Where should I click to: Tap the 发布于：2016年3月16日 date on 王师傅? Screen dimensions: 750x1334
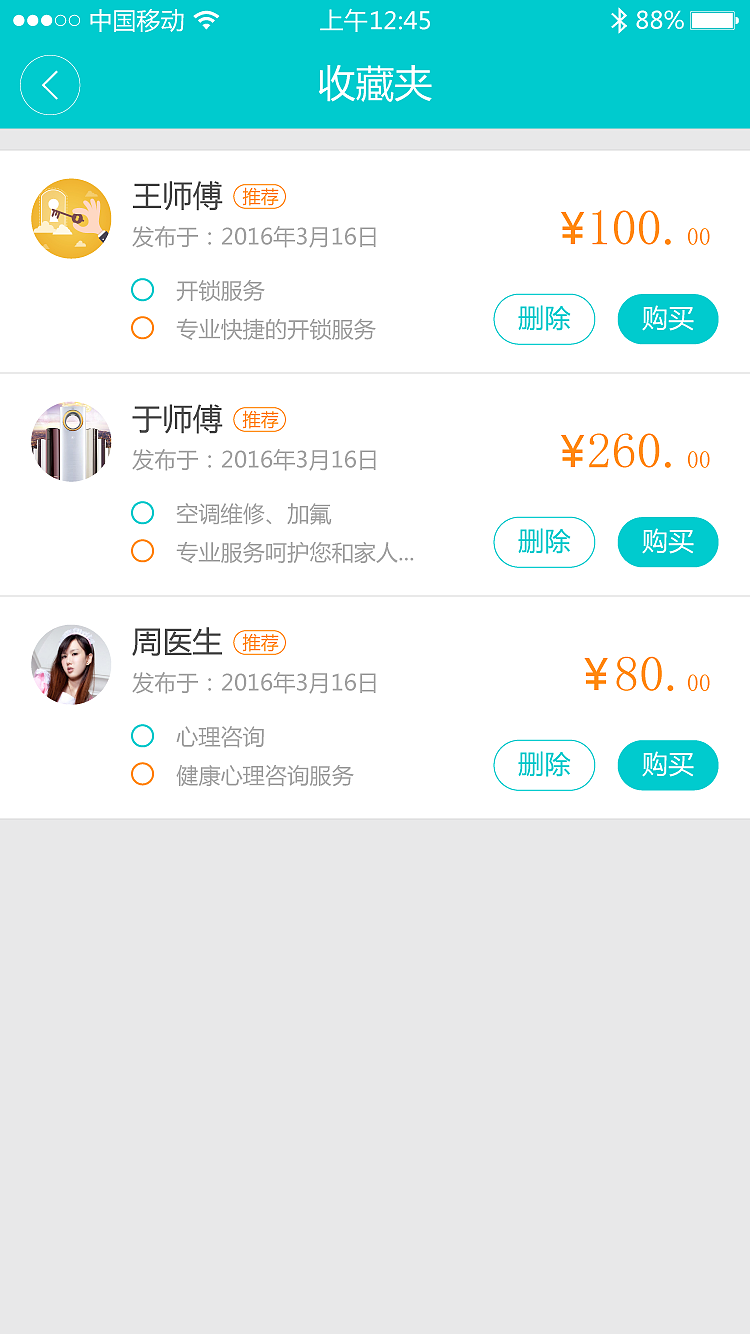point(255,238)
